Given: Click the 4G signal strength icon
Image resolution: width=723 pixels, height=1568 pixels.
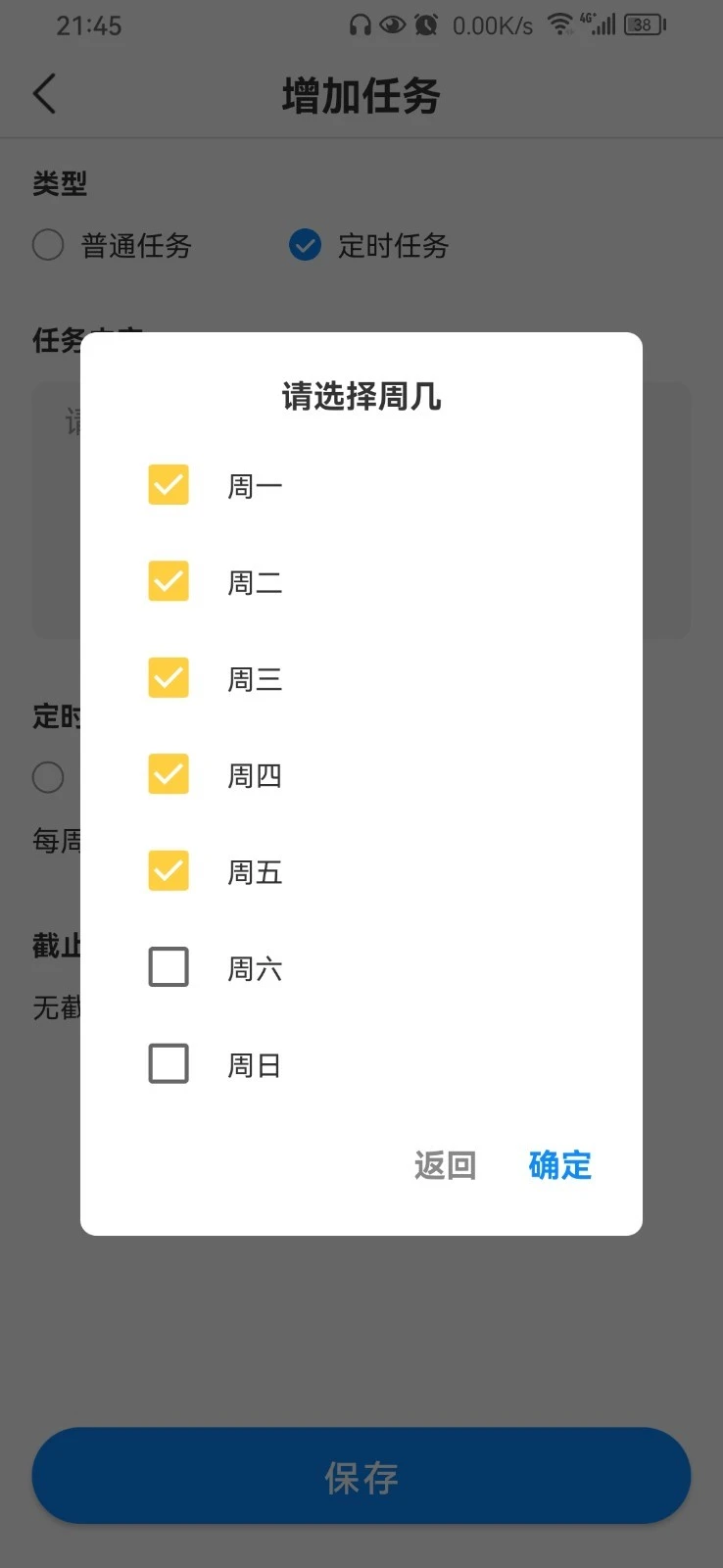Looking at the screenshot, I should tap(600, 24).
